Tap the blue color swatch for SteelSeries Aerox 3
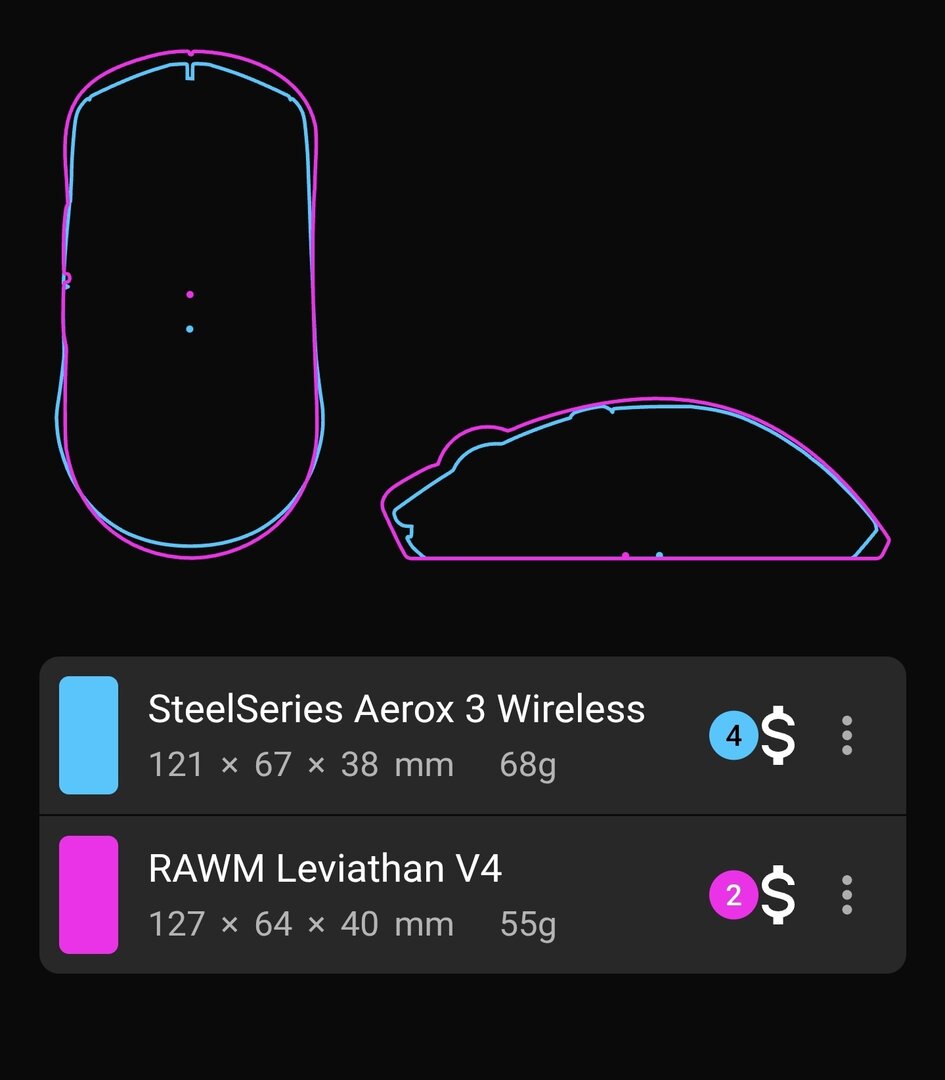Image resolution: width=945 pixels, height=1080 pixels. (x=88, y=735)
